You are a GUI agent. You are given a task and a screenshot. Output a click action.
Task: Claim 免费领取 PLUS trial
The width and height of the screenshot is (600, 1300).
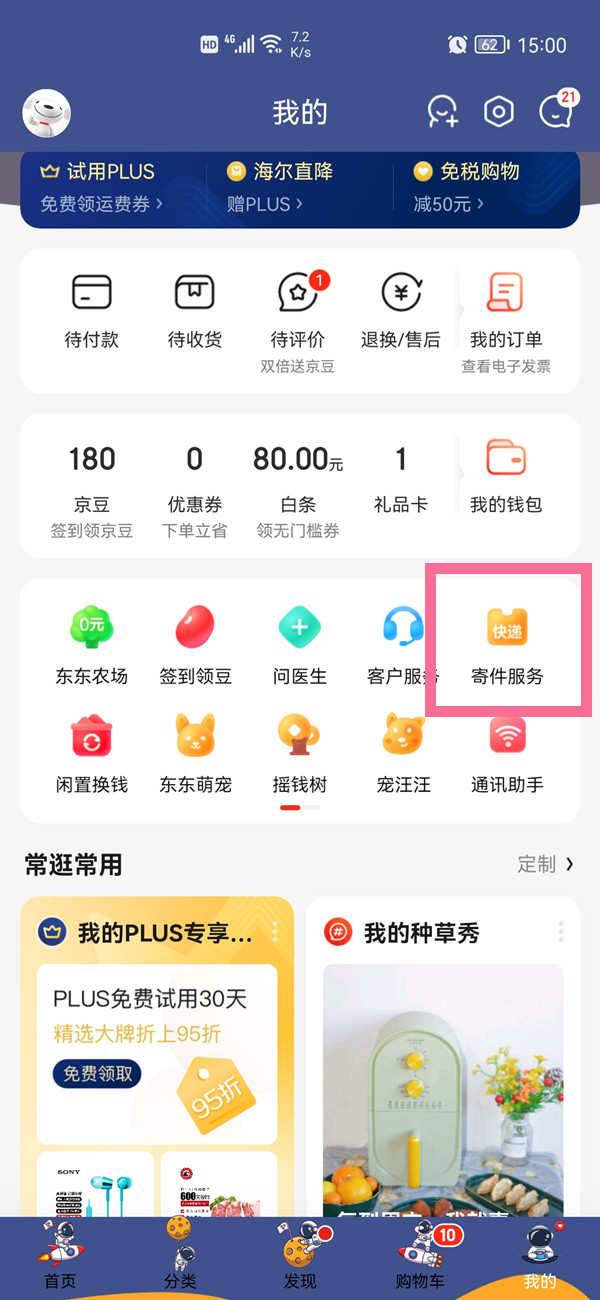point(97,1074)
